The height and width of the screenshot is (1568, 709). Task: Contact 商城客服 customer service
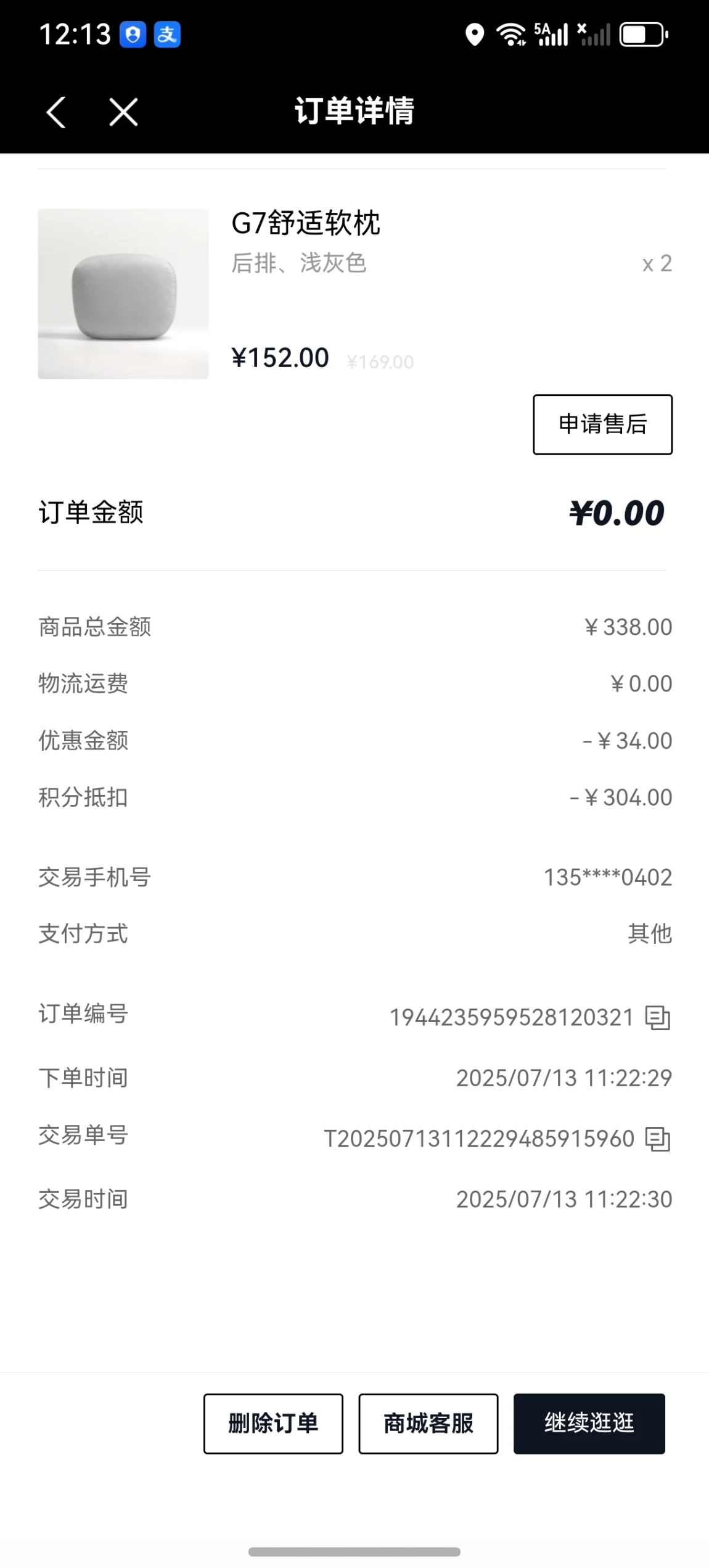pos(428,1424)
